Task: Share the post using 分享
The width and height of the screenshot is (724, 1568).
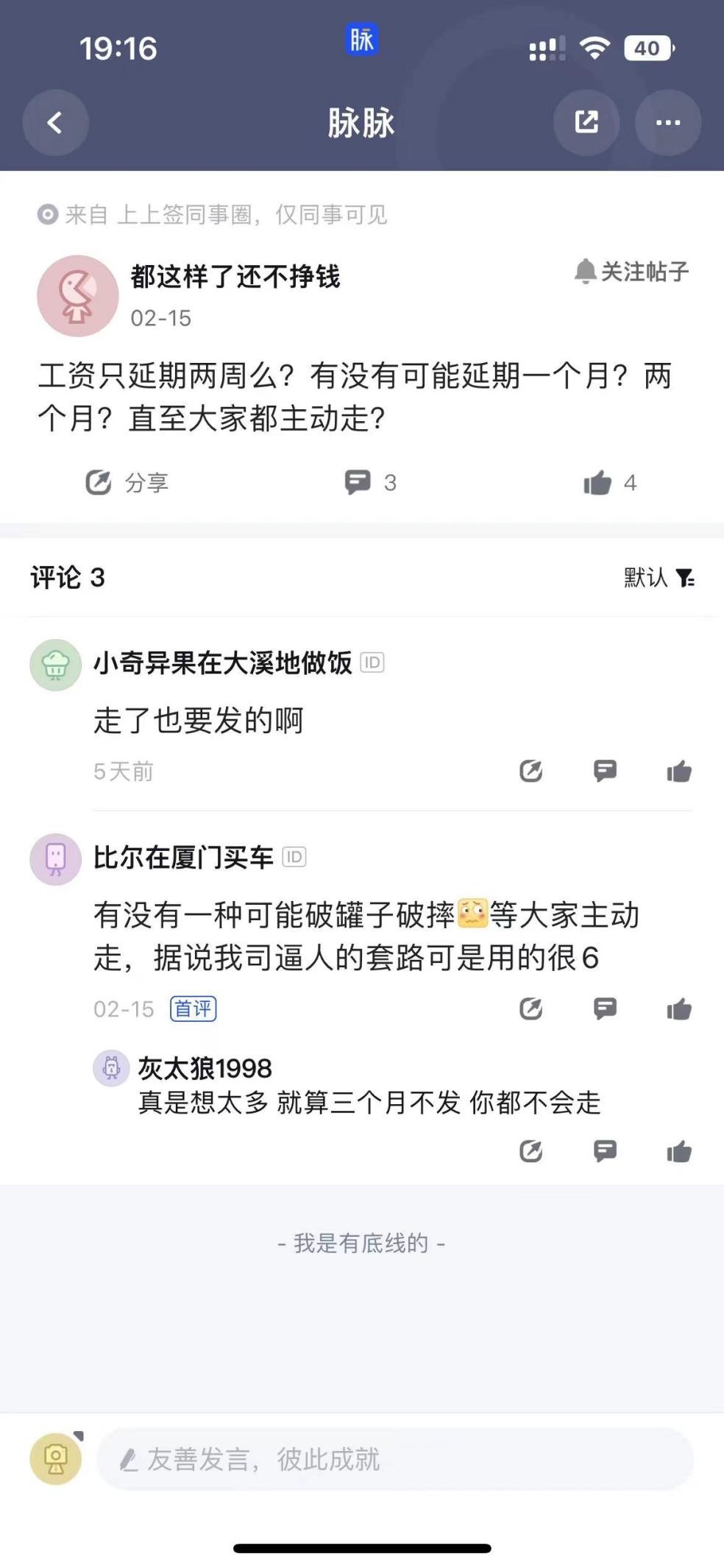Action: pos(127,483)
